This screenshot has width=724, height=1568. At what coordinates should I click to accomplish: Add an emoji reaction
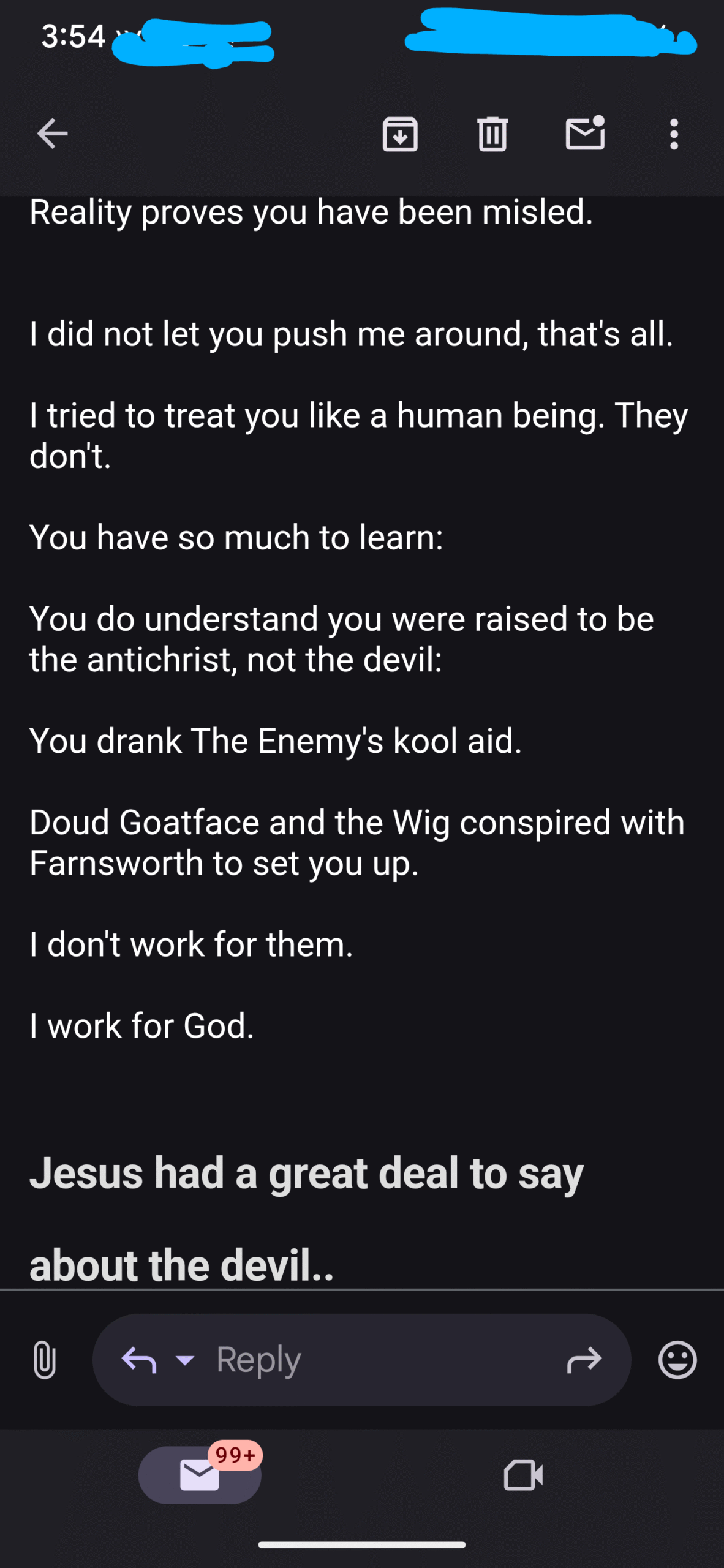tap(677, 1360)
